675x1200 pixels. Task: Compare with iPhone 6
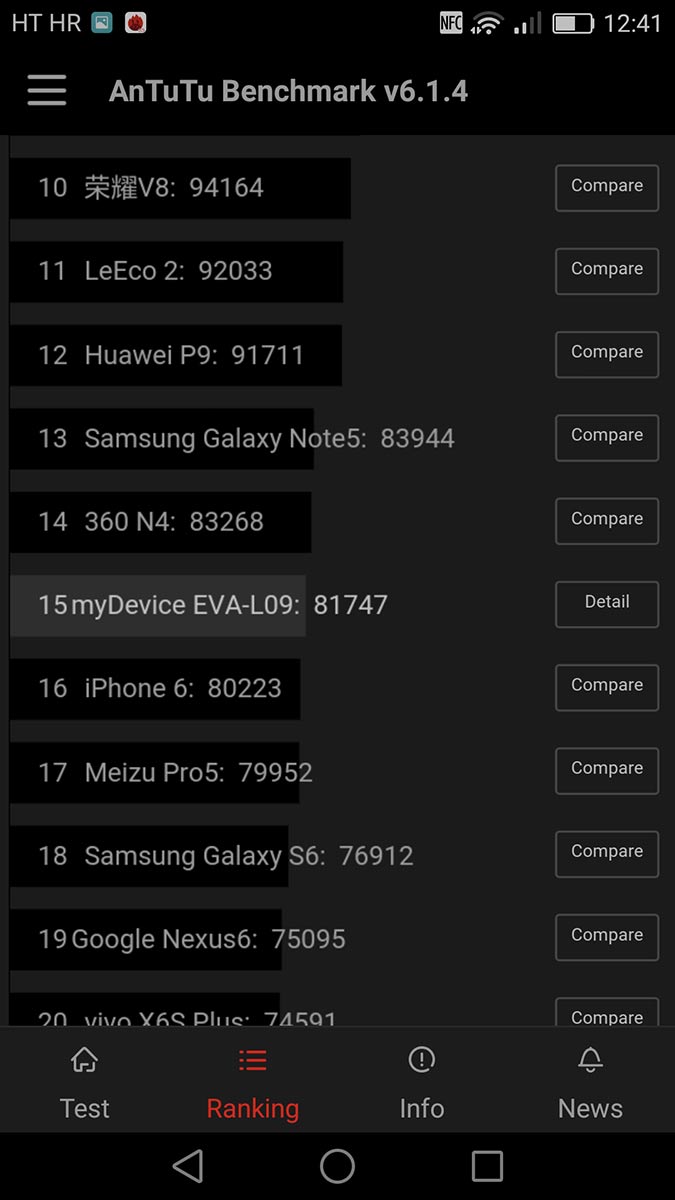point(606,687)
